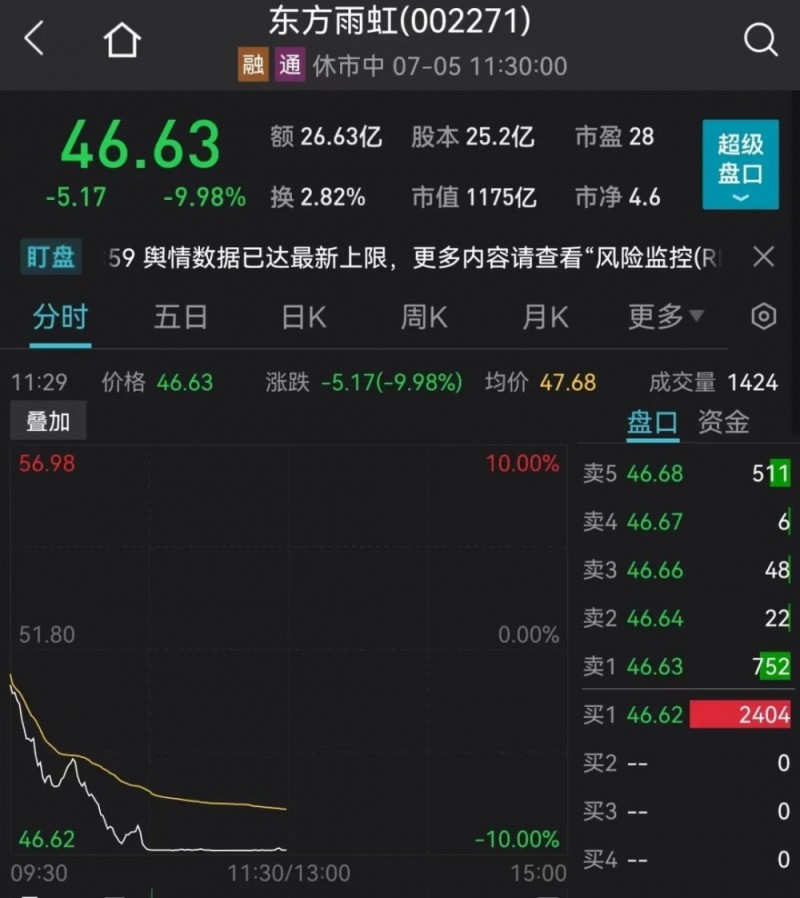View the 盘口 order book tab
This screenshot has height=898, width=800.
click(x=652, y=423)
